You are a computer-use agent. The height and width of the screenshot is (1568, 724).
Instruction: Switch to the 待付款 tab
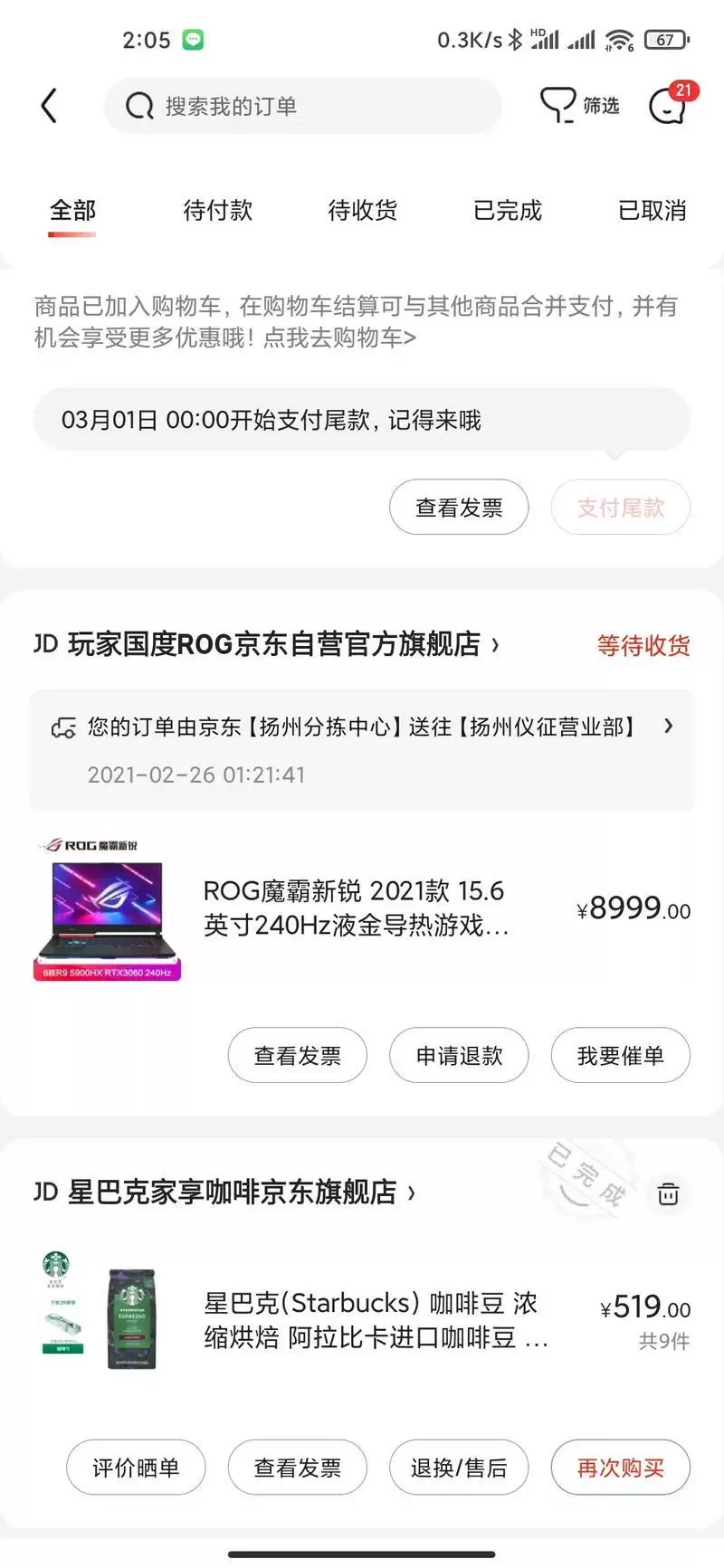pyautogui.click(x=217, y=211)
